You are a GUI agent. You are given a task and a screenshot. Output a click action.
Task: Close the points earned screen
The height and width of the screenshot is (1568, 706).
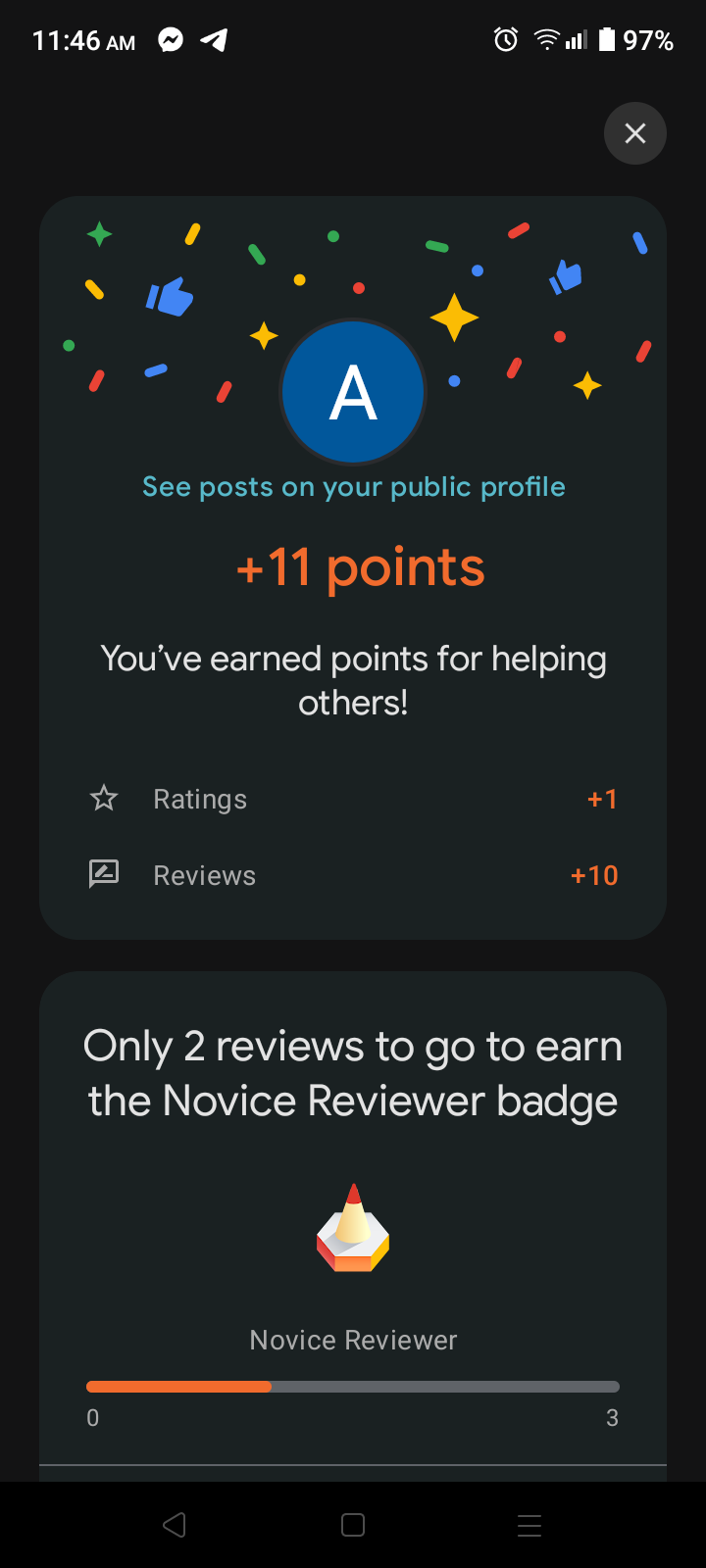tap(635, 133)
